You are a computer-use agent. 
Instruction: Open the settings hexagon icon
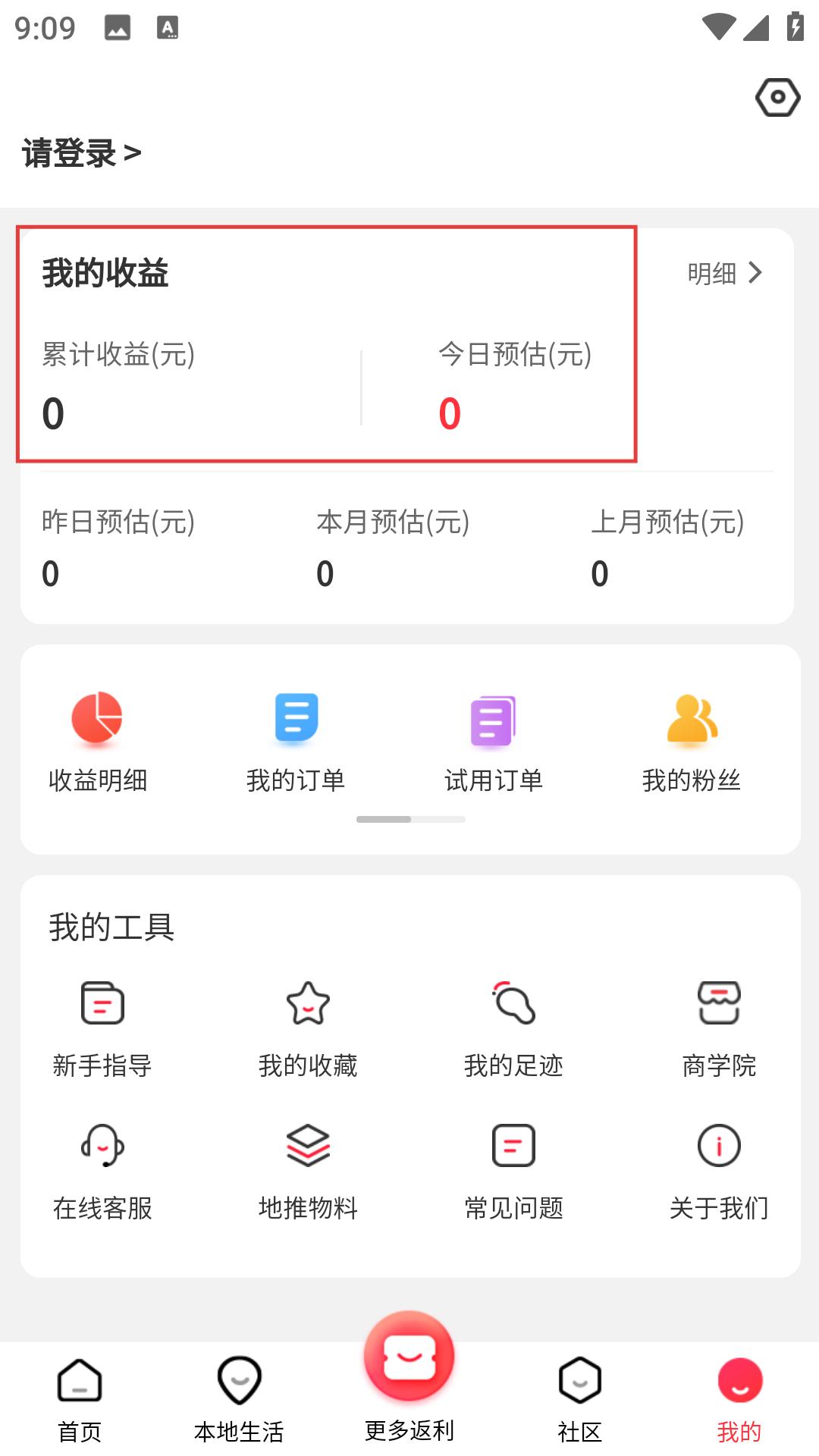777,97
